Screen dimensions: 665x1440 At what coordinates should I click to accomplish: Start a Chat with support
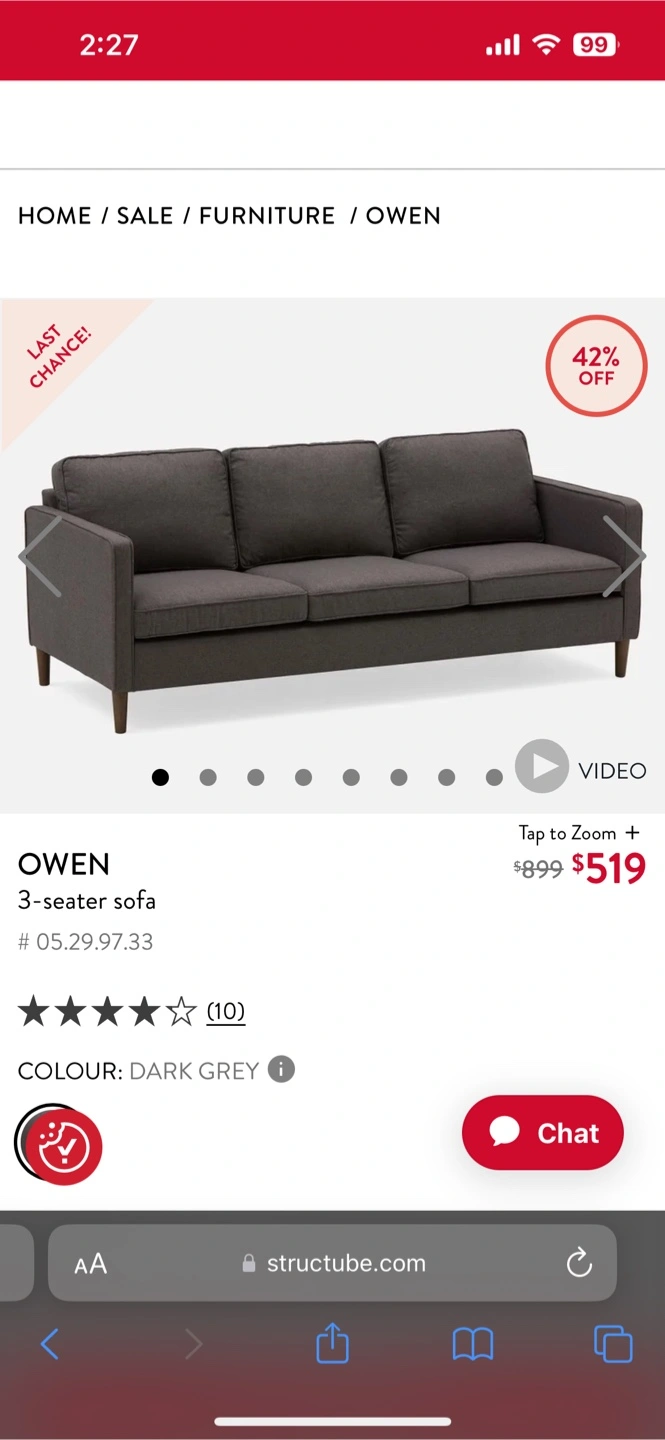pyautogui.click(x=543, y=1133)
